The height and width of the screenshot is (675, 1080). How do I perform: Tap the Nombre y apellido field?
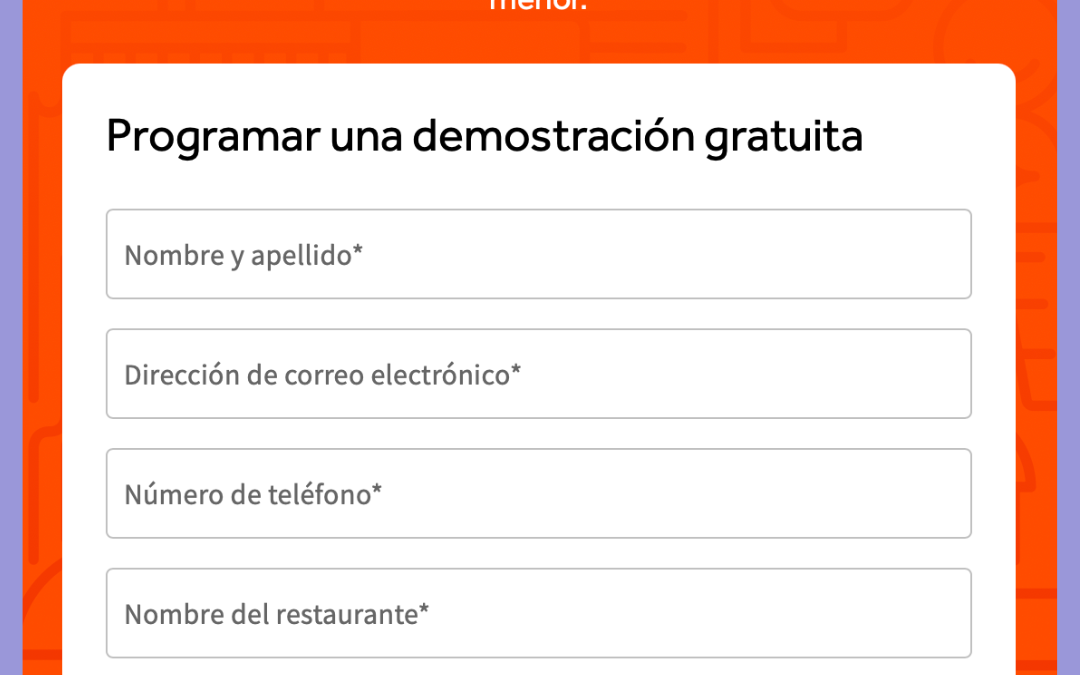point(538,254)
